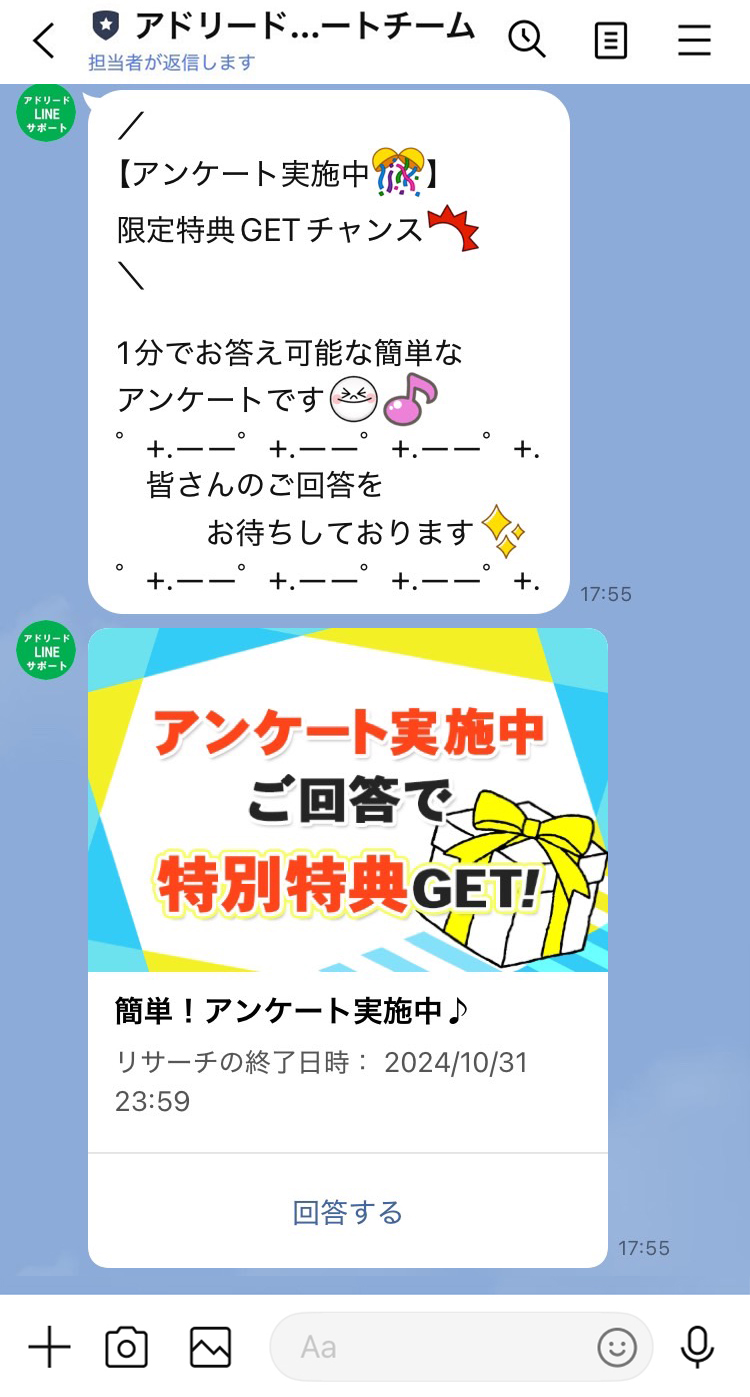The width and height of the screenshot is (750, 1397).
Task: Open the camera from the chat bar
Action: tap(127, 1347)
